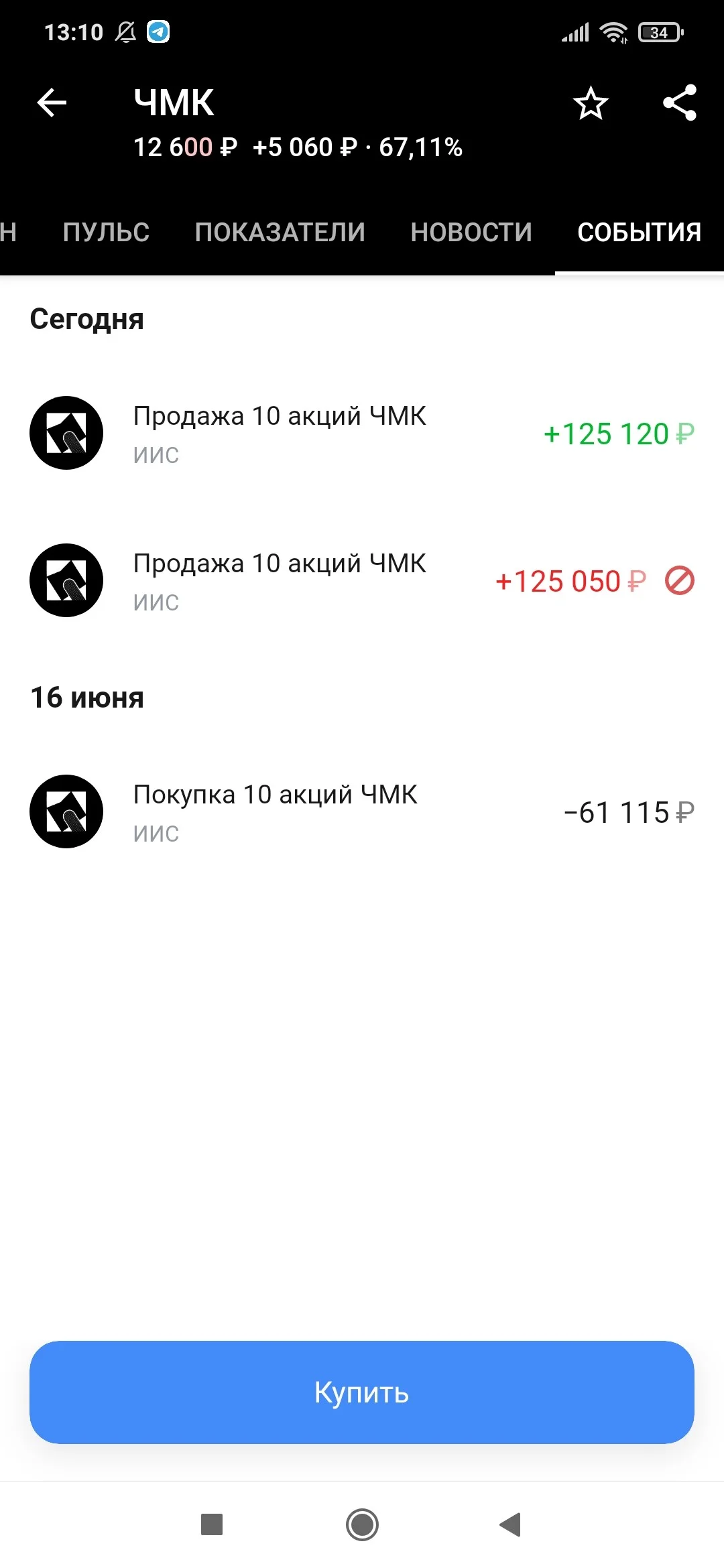Go back using the top-left arrow
The width and height of the screenshot is (724, 1568).
[52, 103]
